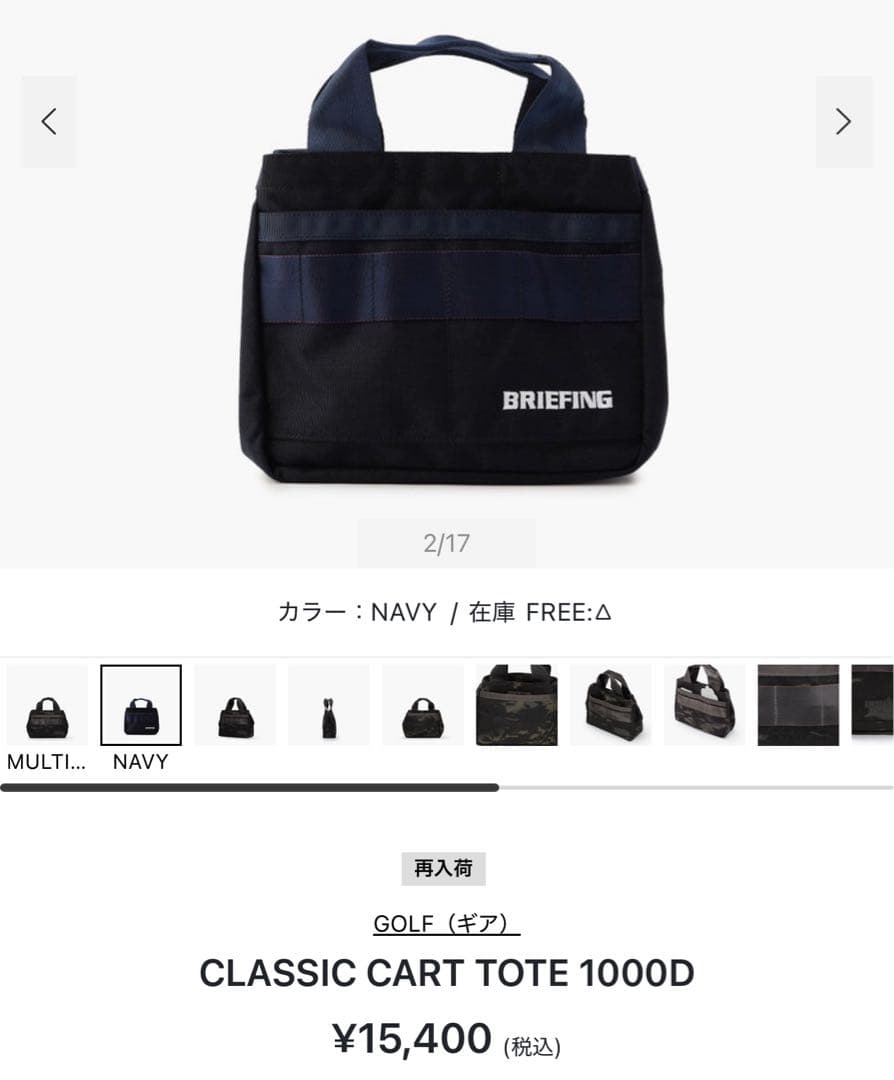
Task: Click the left arrow to view previous image
Action: point(48,121)
